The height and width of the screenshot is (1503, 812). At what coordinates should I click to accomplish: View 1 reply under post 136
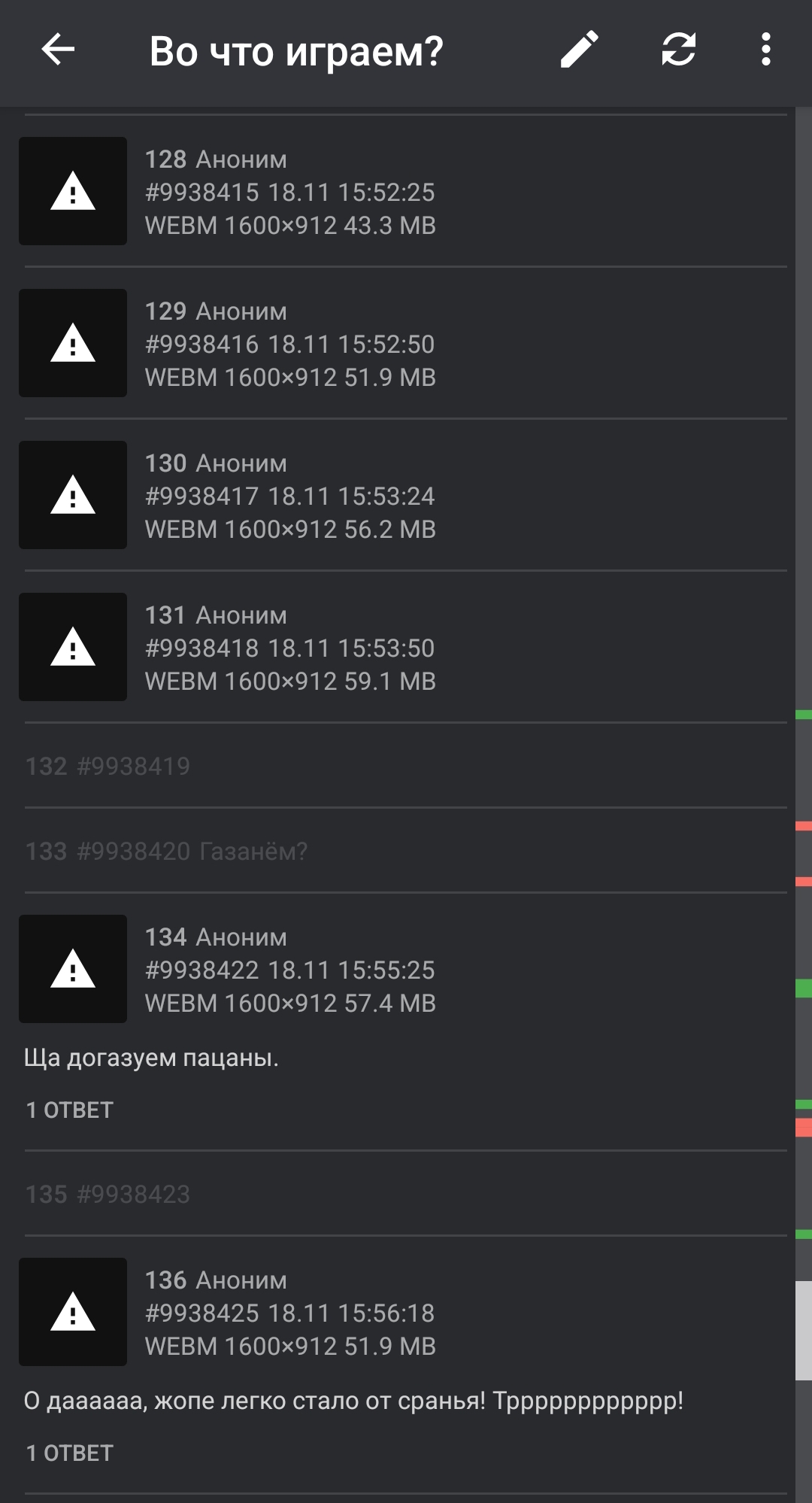click(69, 1453)
